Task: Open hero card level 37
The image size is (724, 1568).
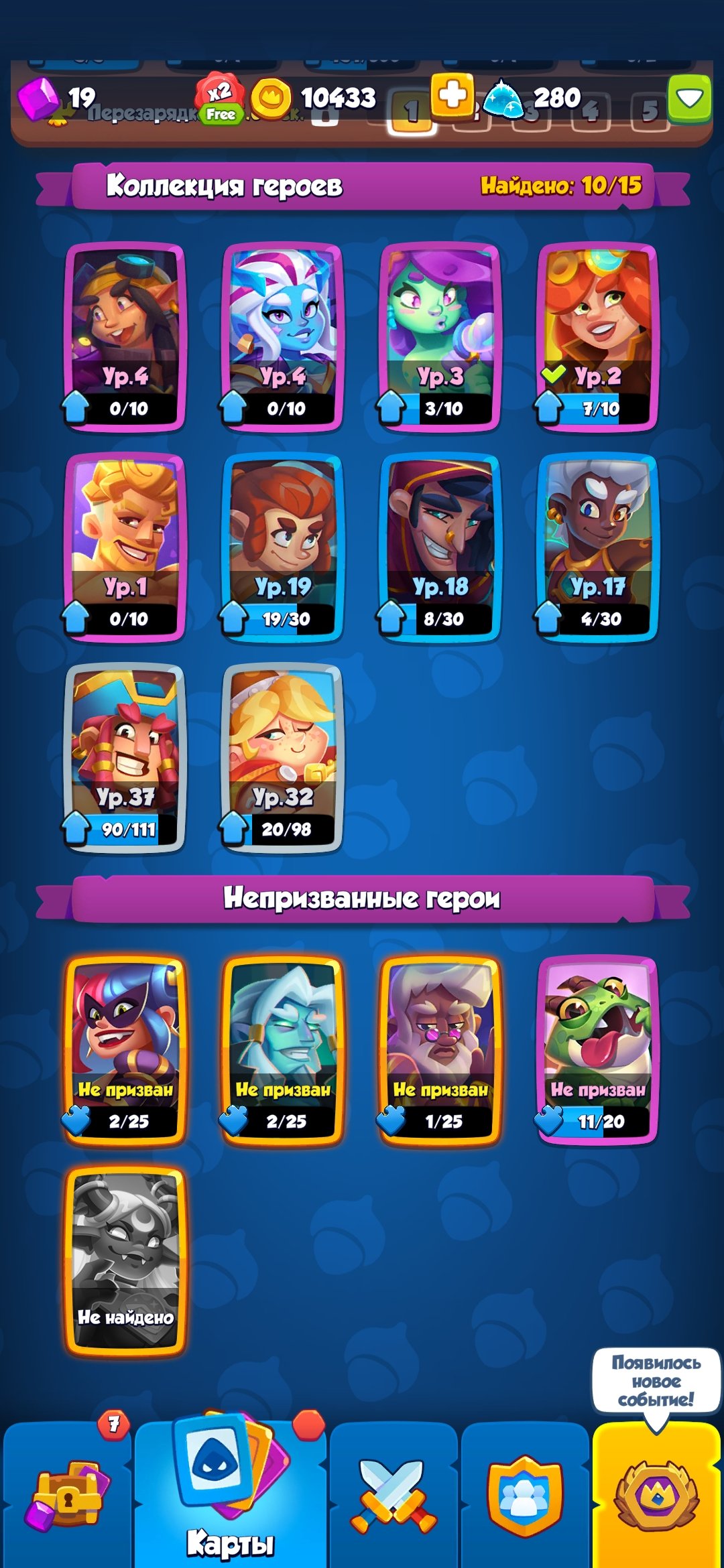Action: [x=125, y=758]
